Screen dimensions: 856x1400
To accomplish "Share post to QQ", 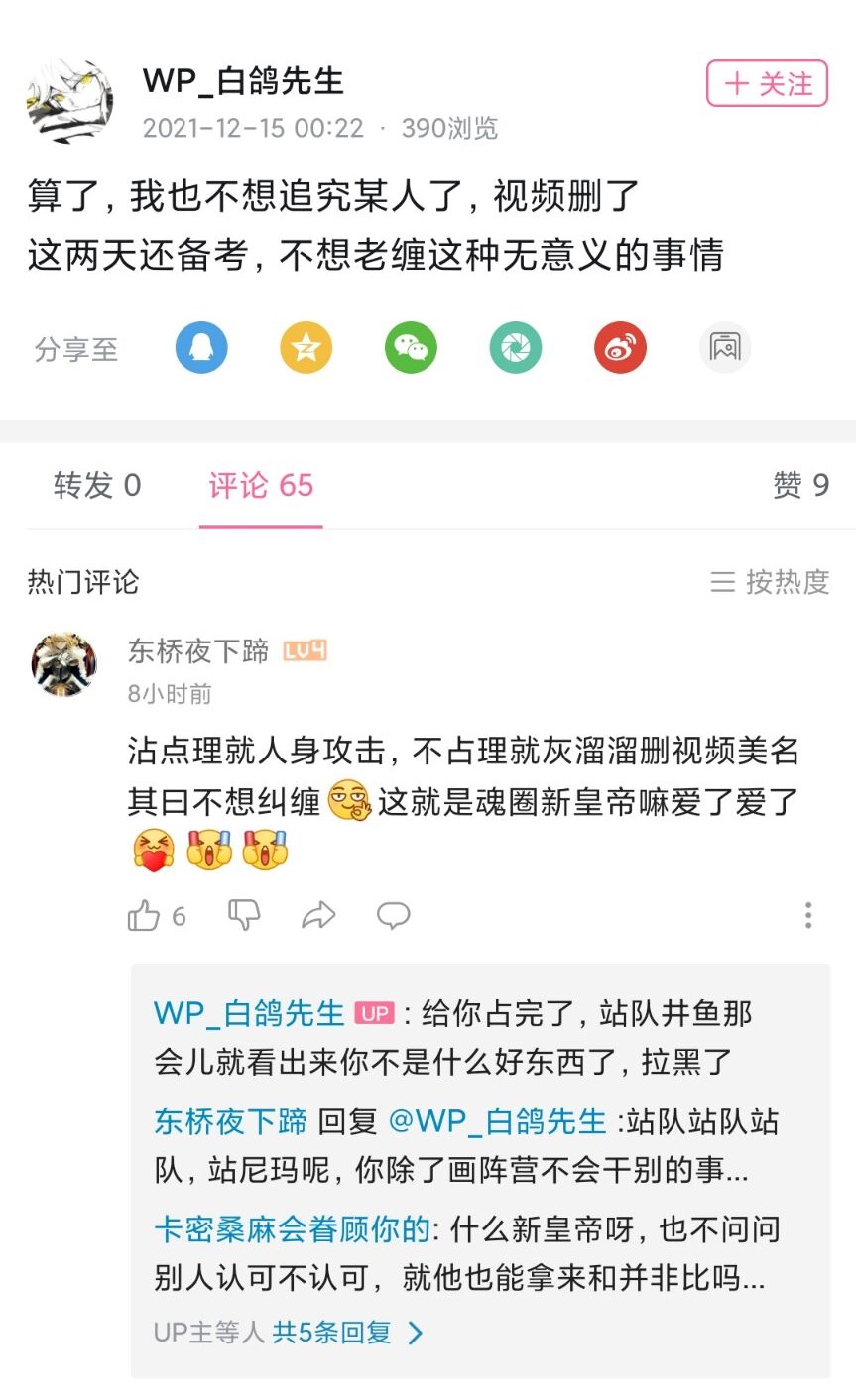I will (x=201, y=348).
